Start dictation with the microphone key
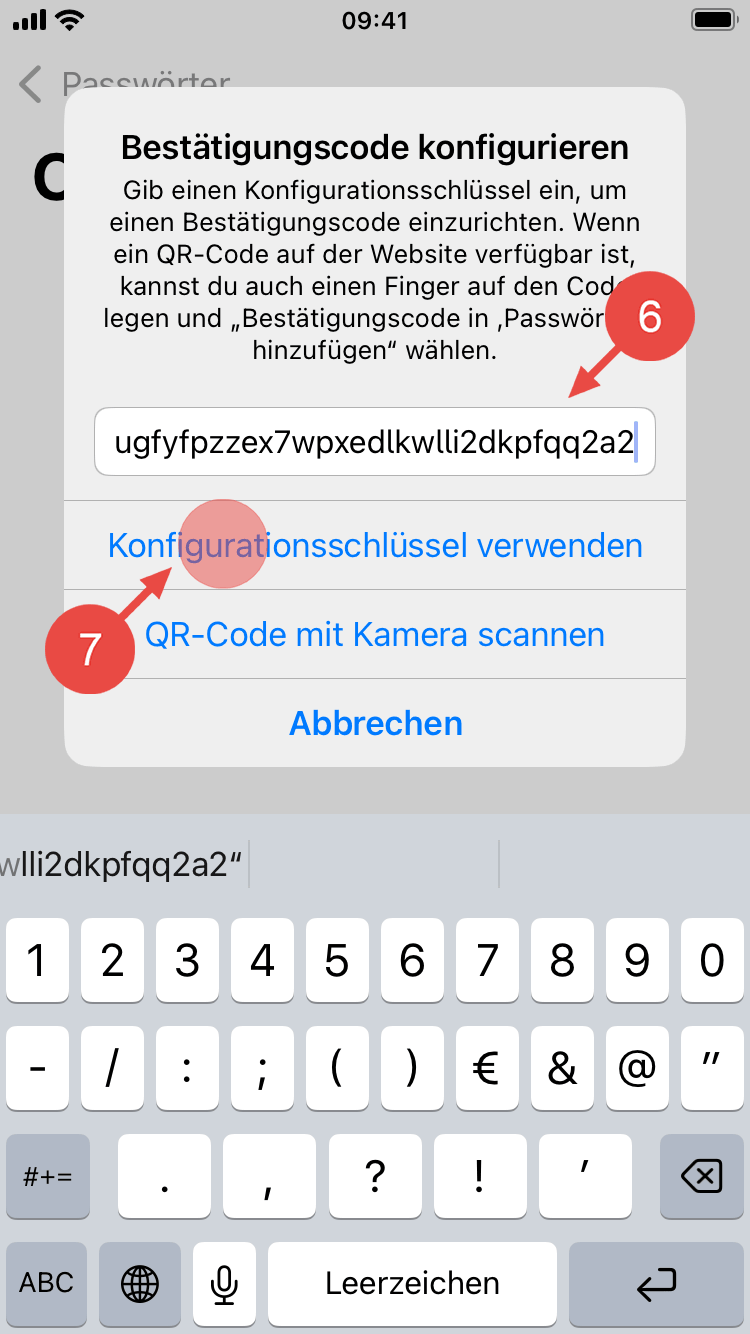The height and width of the screenshot is (1334, 750). [x=225, y=1283]
